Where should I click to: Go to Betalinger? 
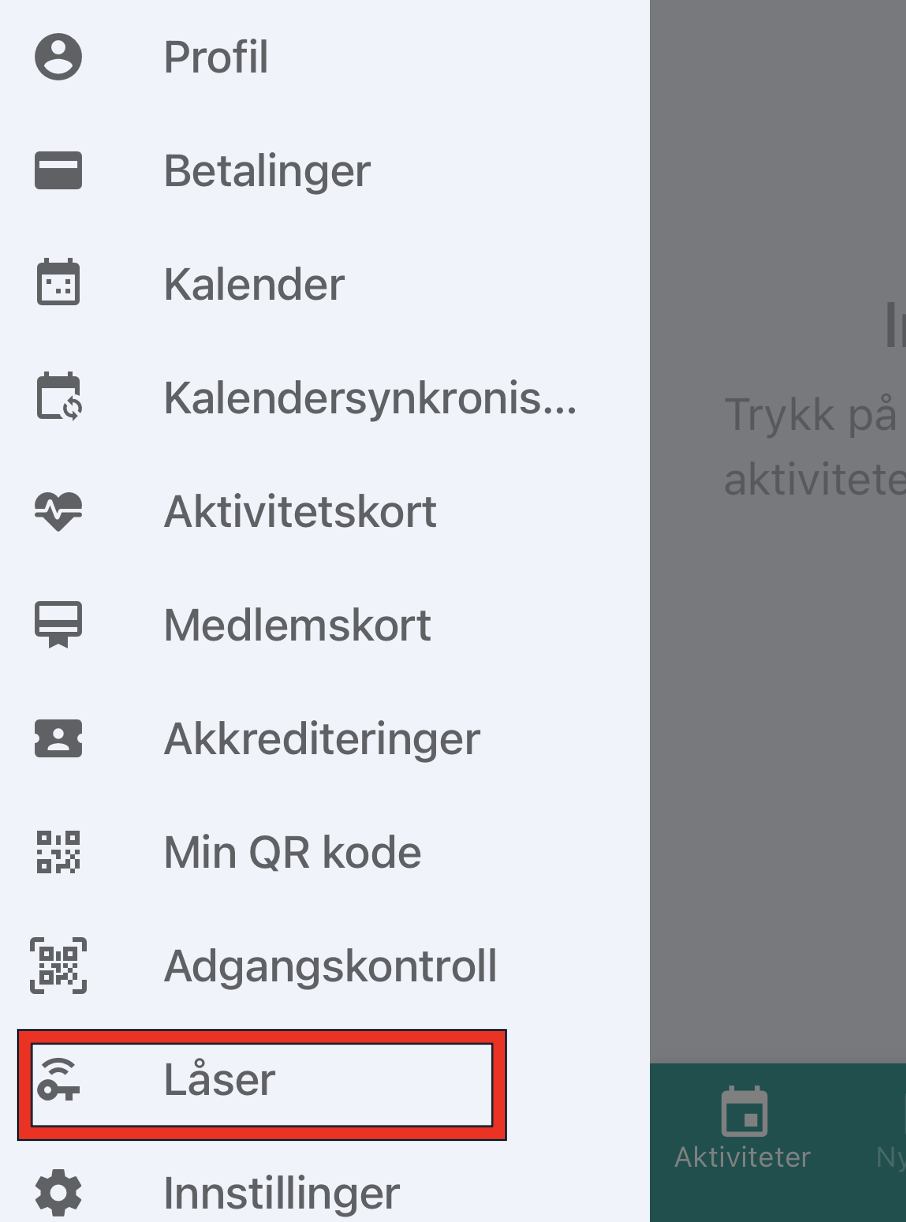tap(325, 171)
